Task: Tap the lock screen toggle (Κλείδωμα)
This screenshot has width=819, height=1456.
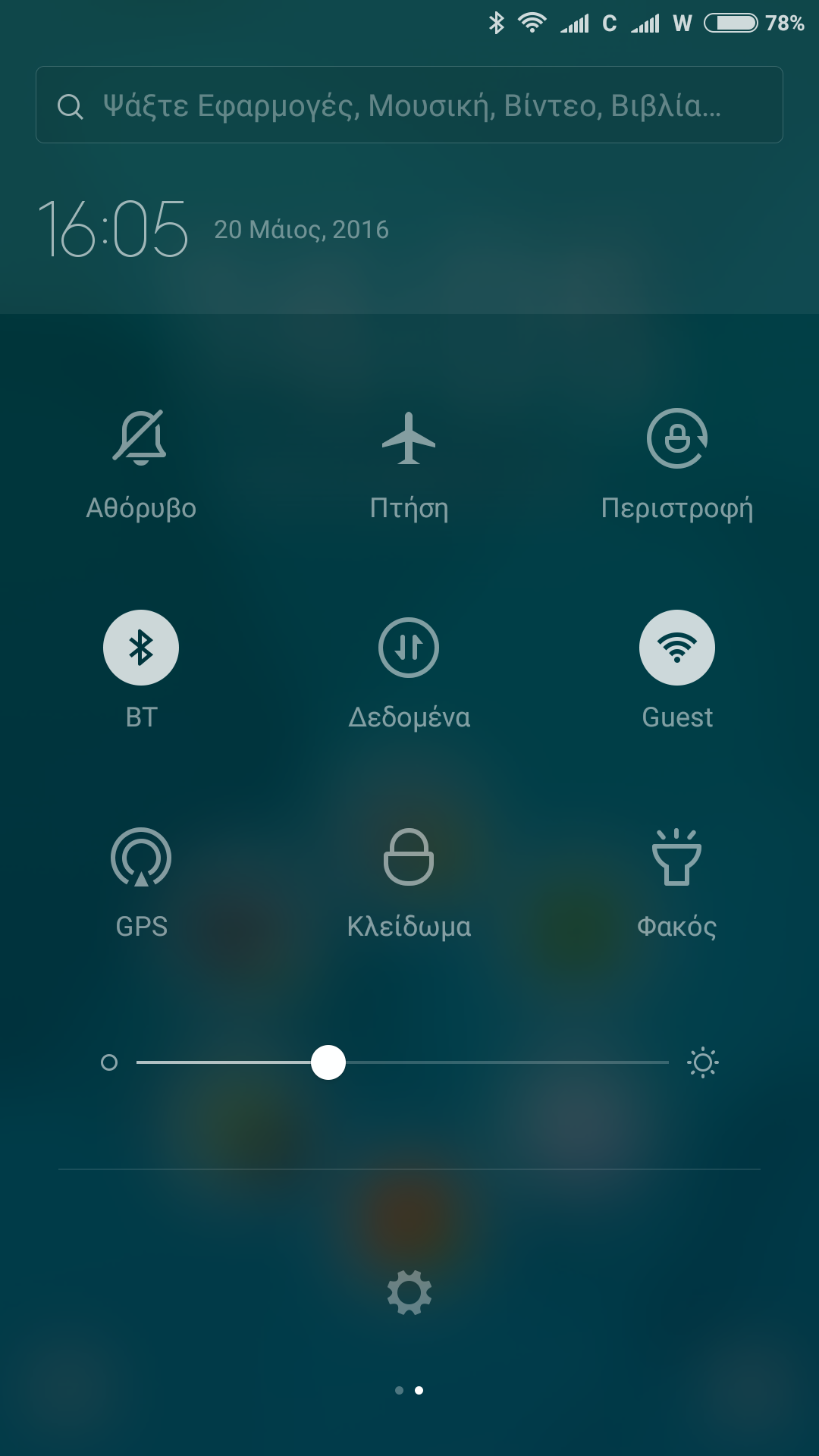Action: coord(409,858)
